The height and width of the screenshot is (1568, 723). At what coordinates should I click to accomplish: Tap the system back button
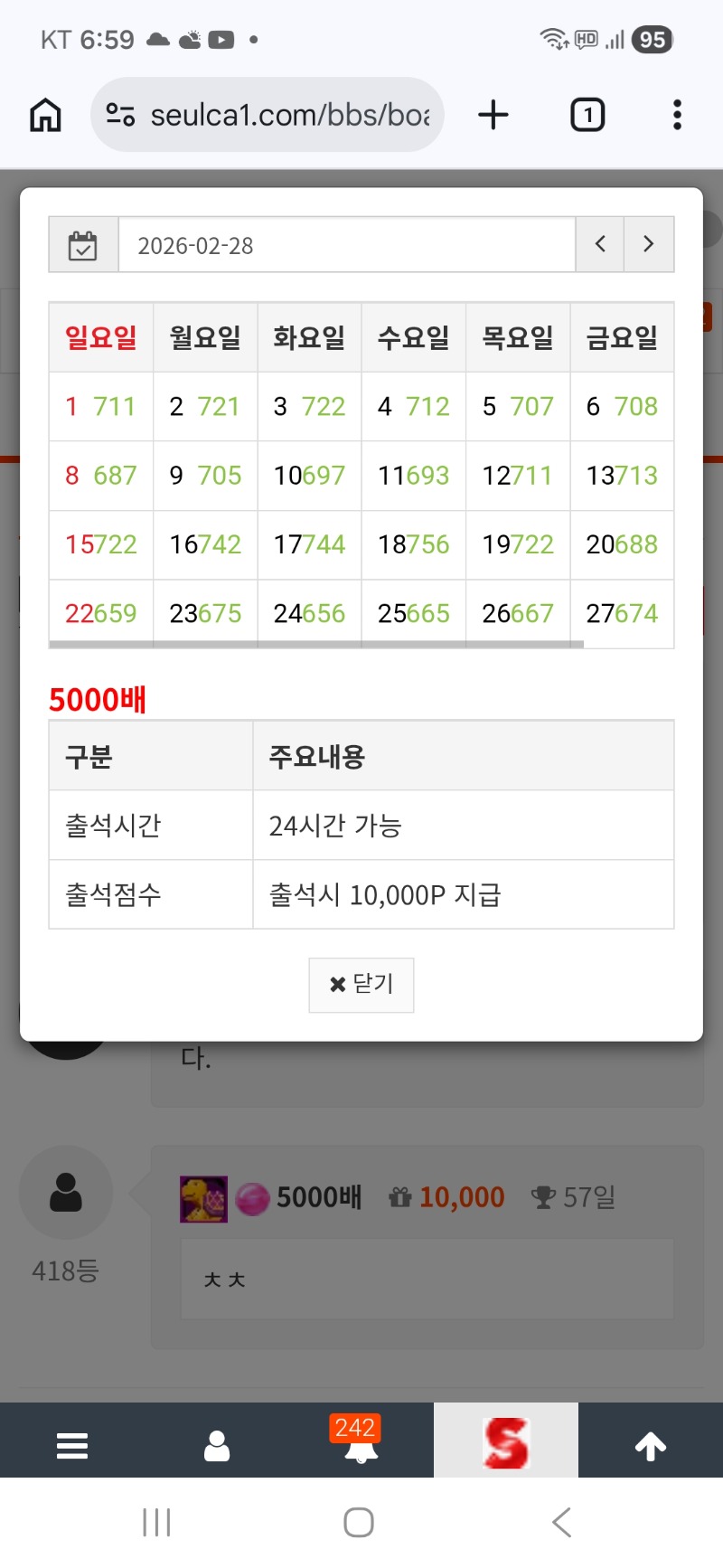[561, 1522]
